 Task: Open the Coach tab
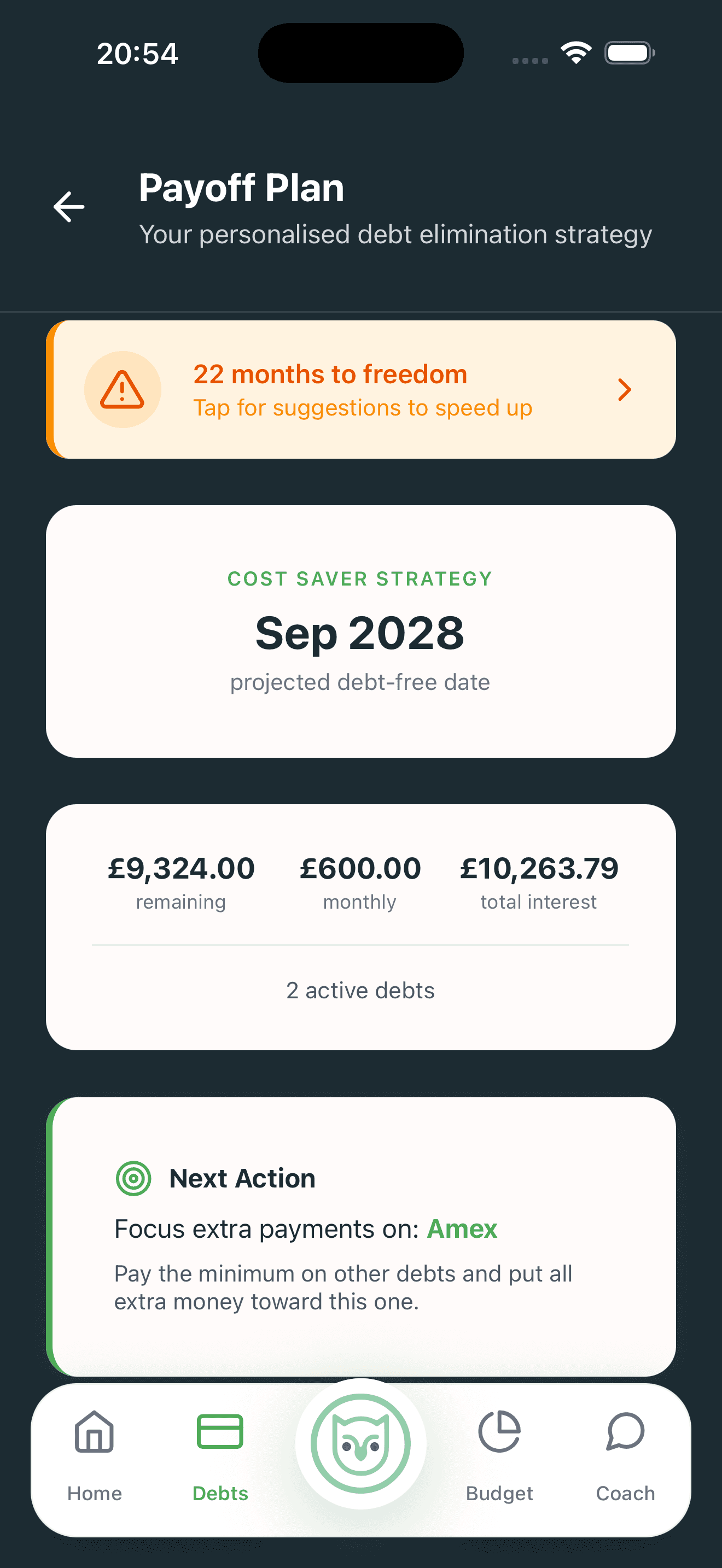625,1456
